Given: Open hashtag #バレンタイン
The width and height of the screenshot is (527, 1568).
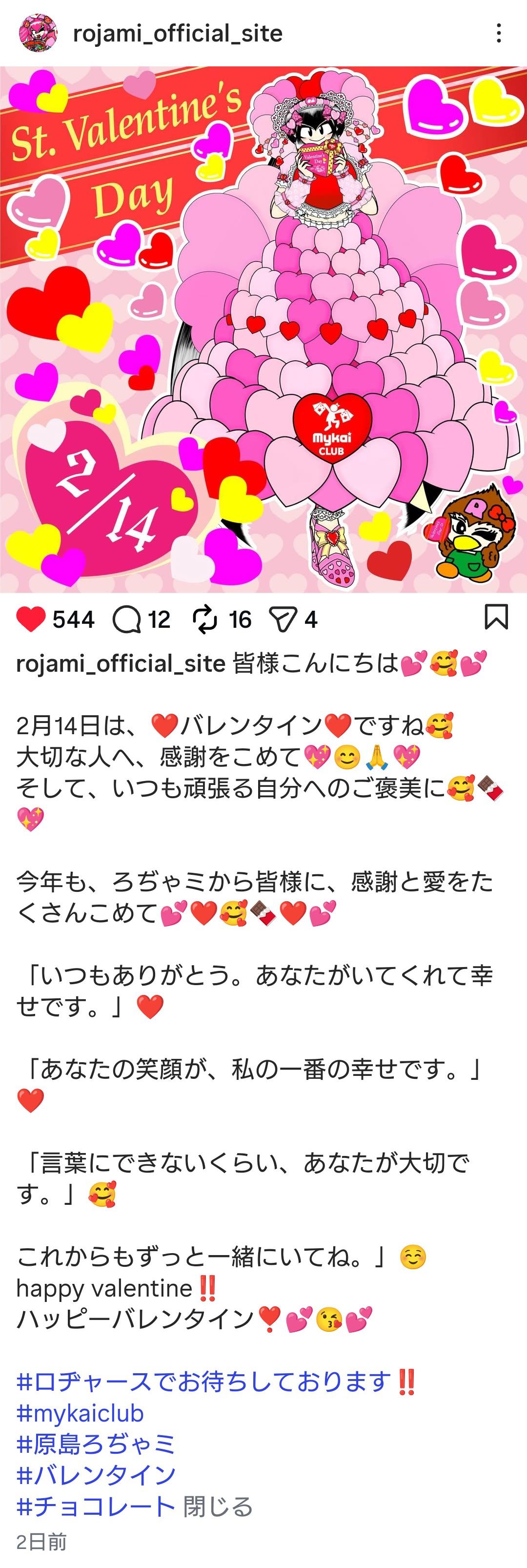Looking at the screenshot, I should [x=96, y=1475].
